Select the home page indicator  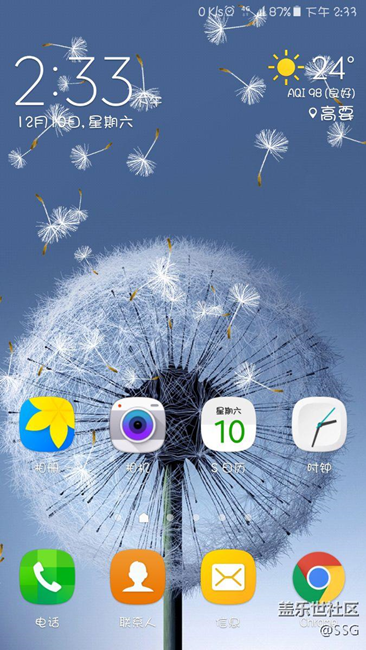tap(144, 517)
